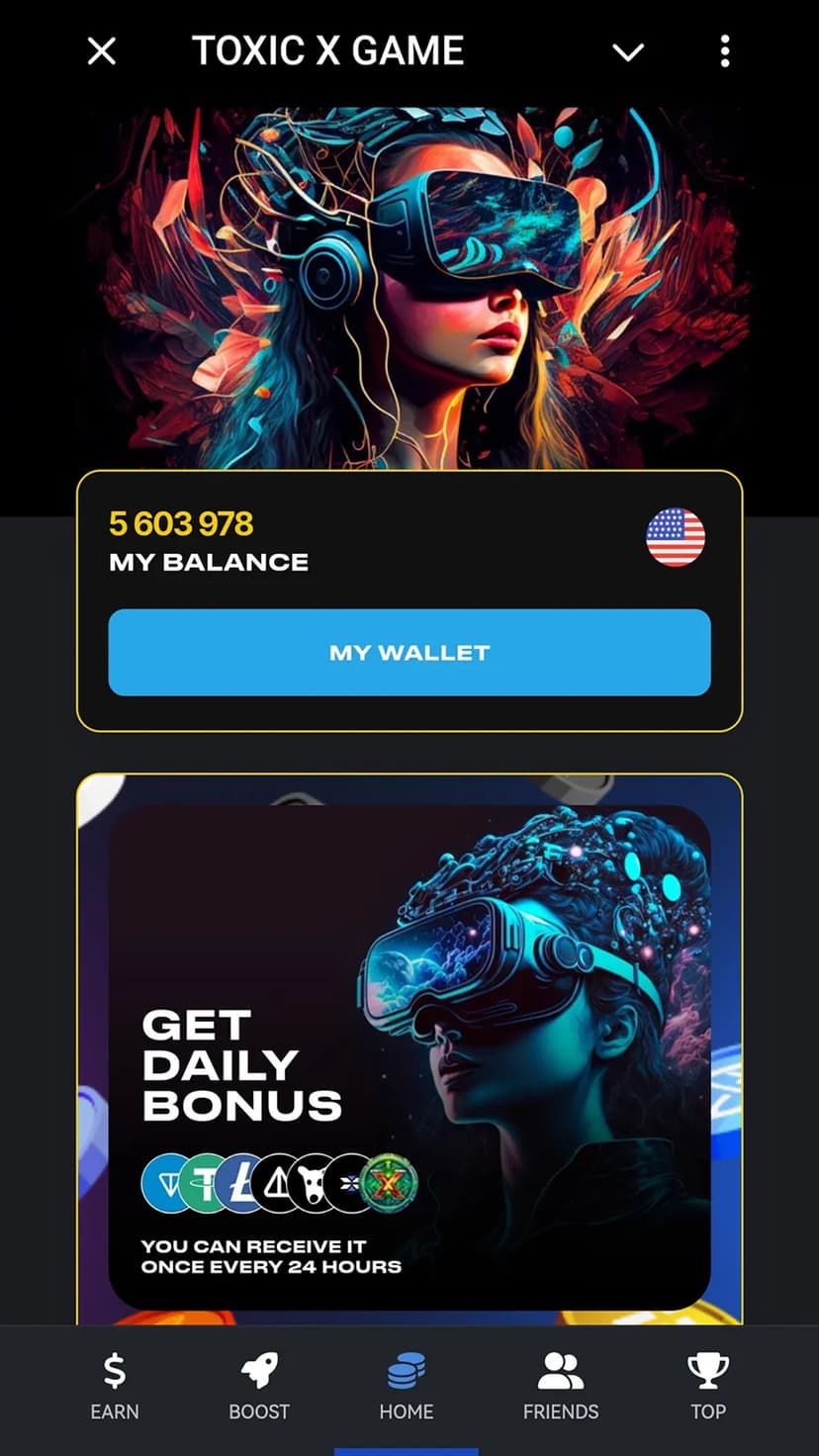Open the three-dot overflow menu

pos(725,51)
